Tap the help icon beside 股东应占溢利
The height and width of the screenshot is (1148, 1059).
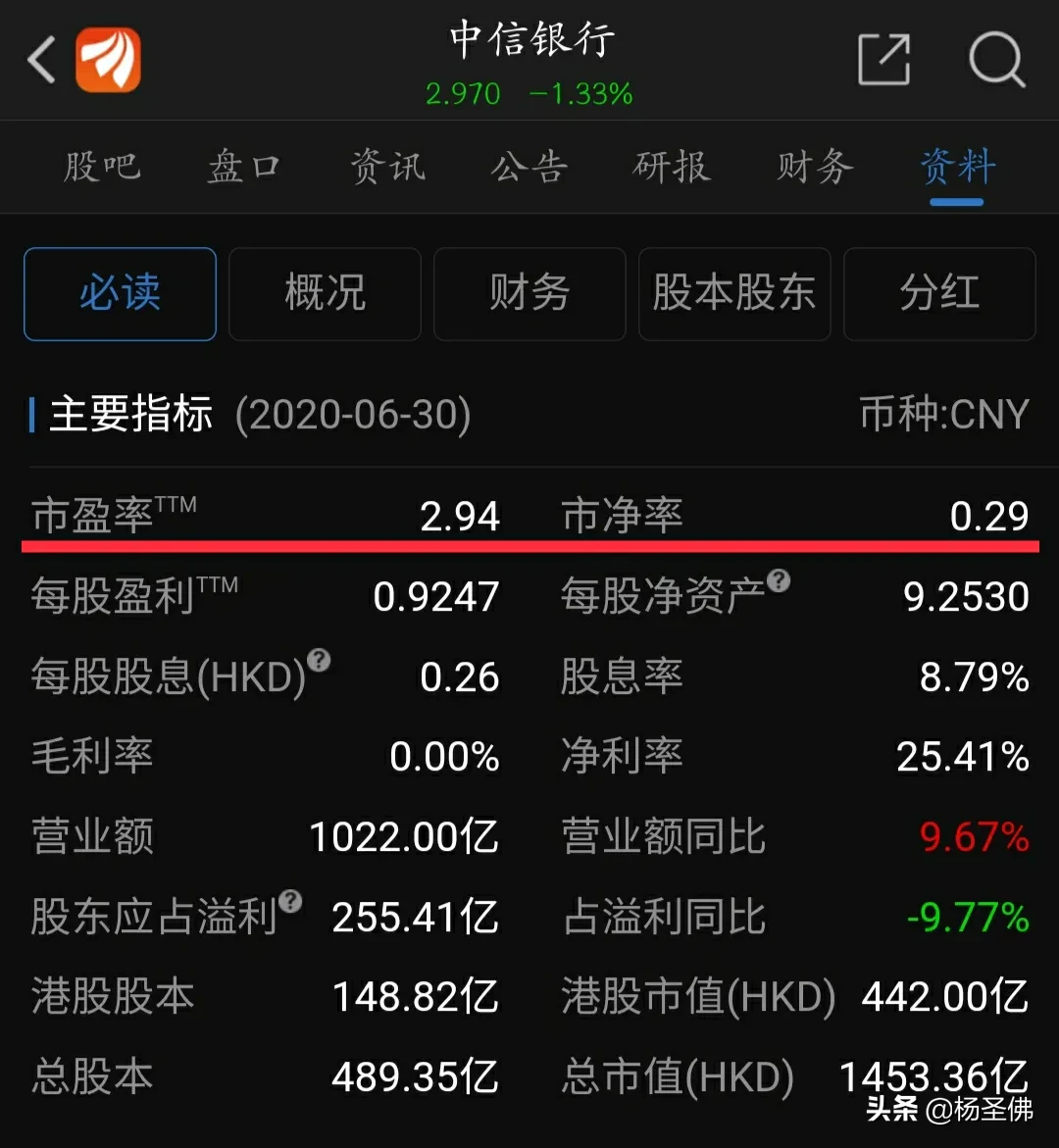[291, 901]
